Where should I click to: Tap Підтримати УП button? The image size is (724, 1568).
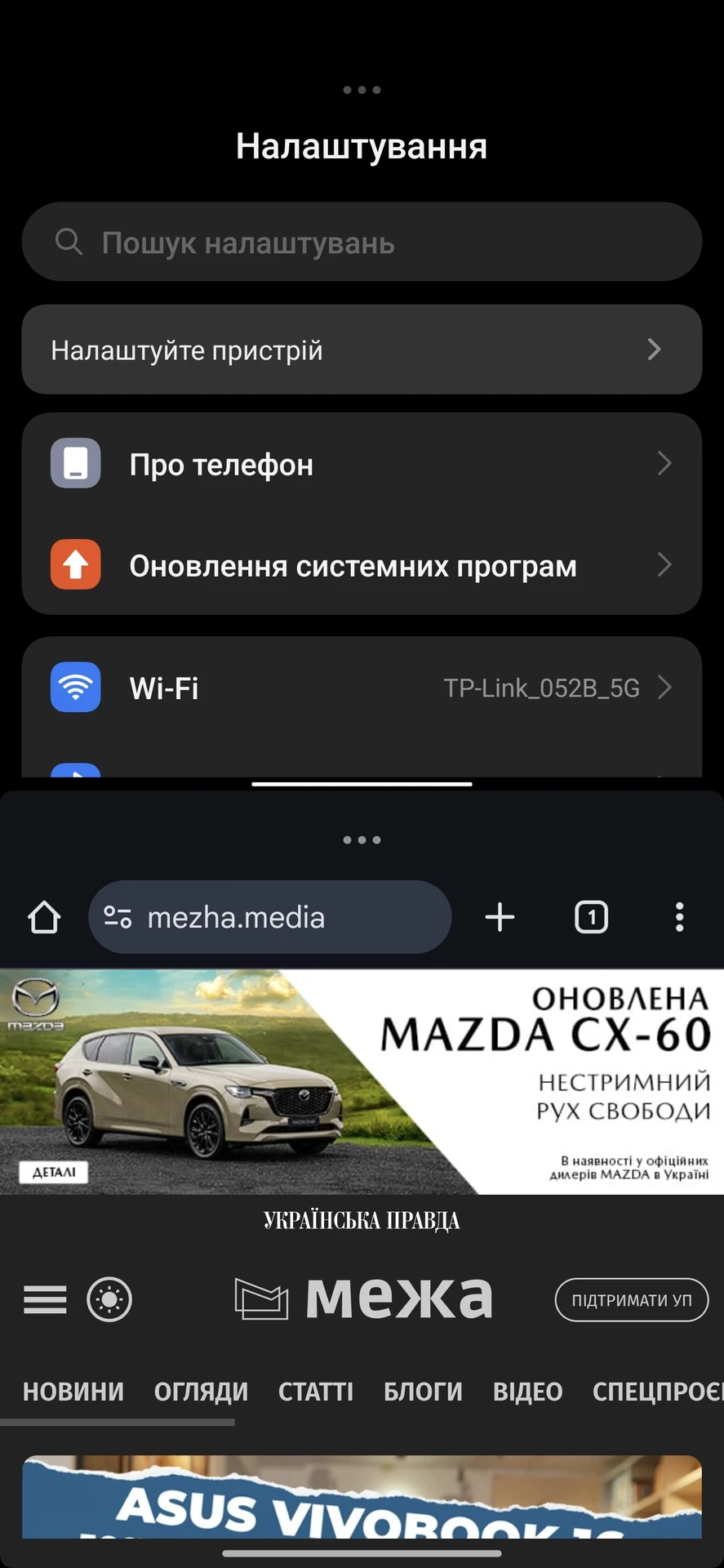(631, 1300)
